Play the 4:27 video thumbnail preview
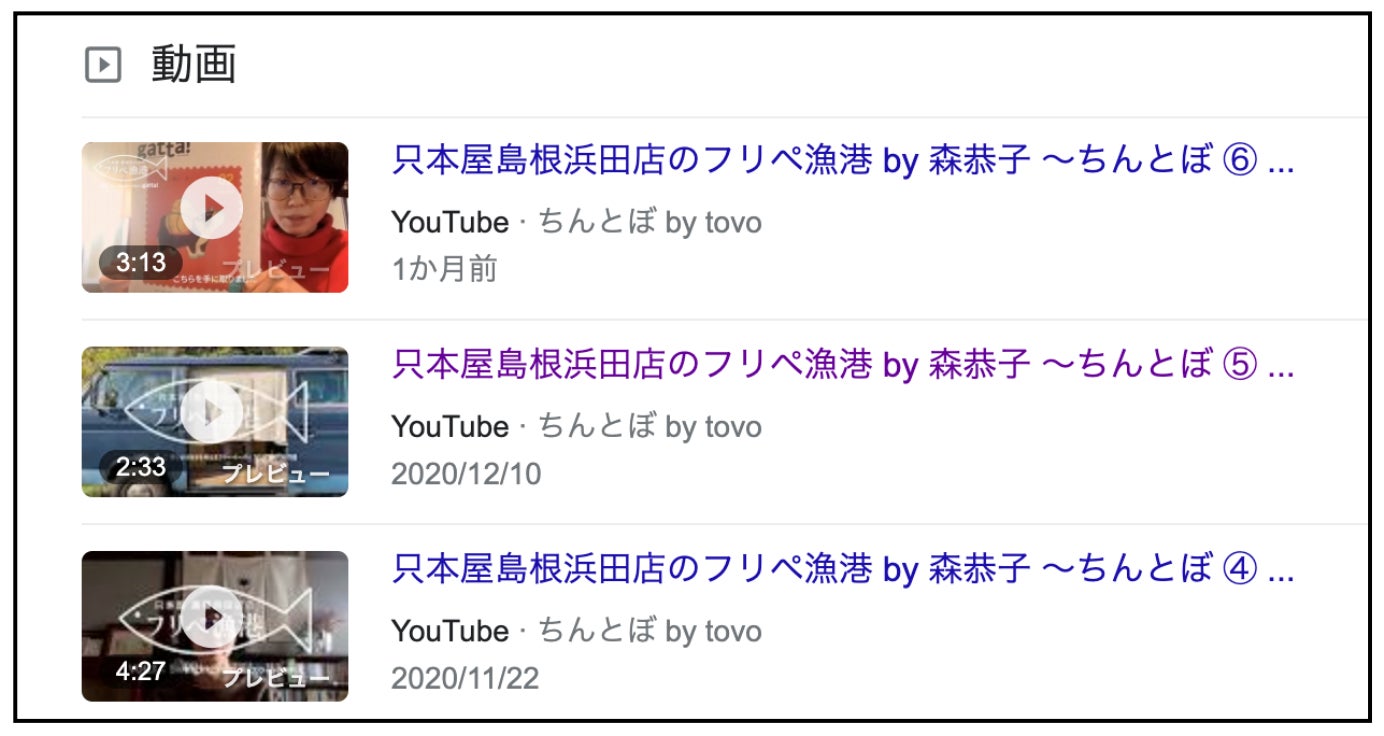 pos(212,618)
